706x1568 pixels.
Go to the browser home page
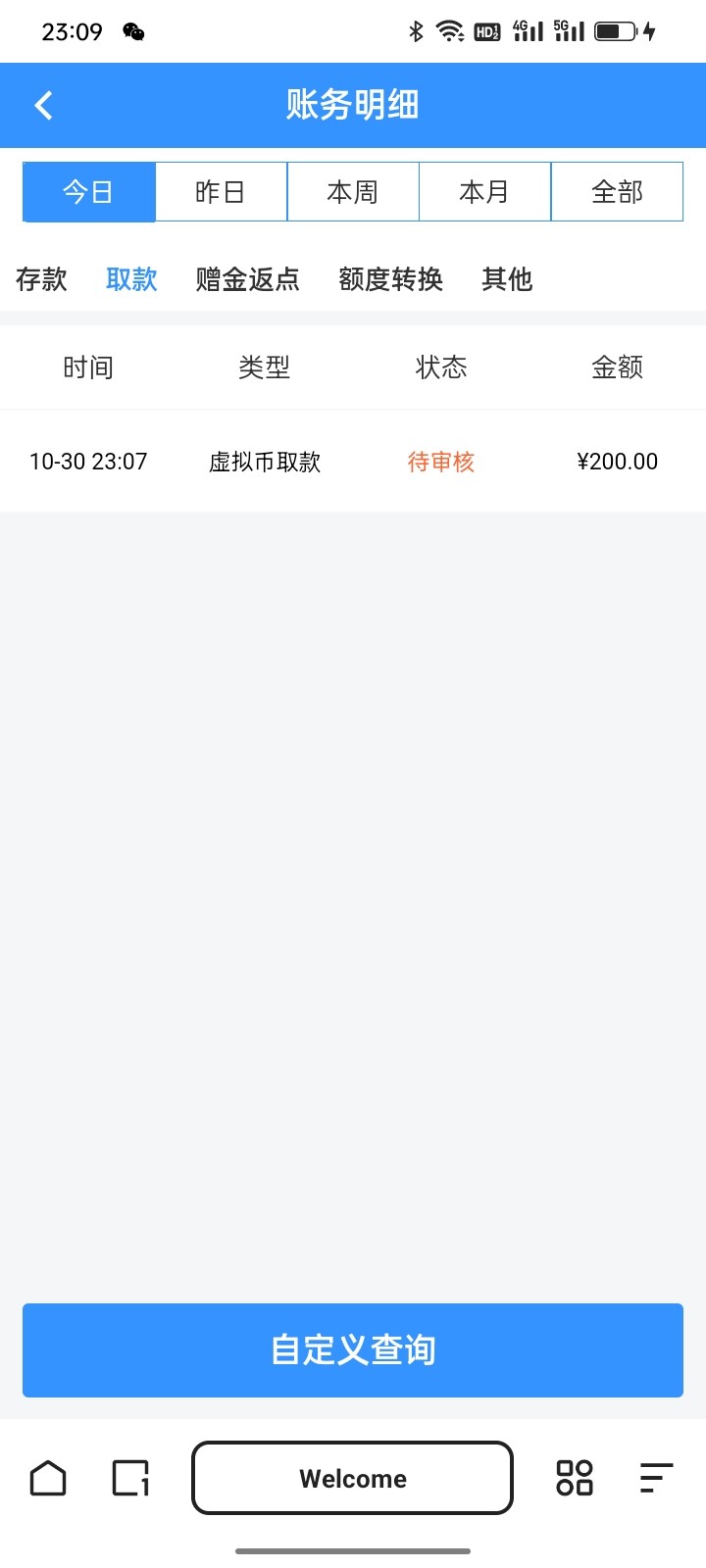48,1478
